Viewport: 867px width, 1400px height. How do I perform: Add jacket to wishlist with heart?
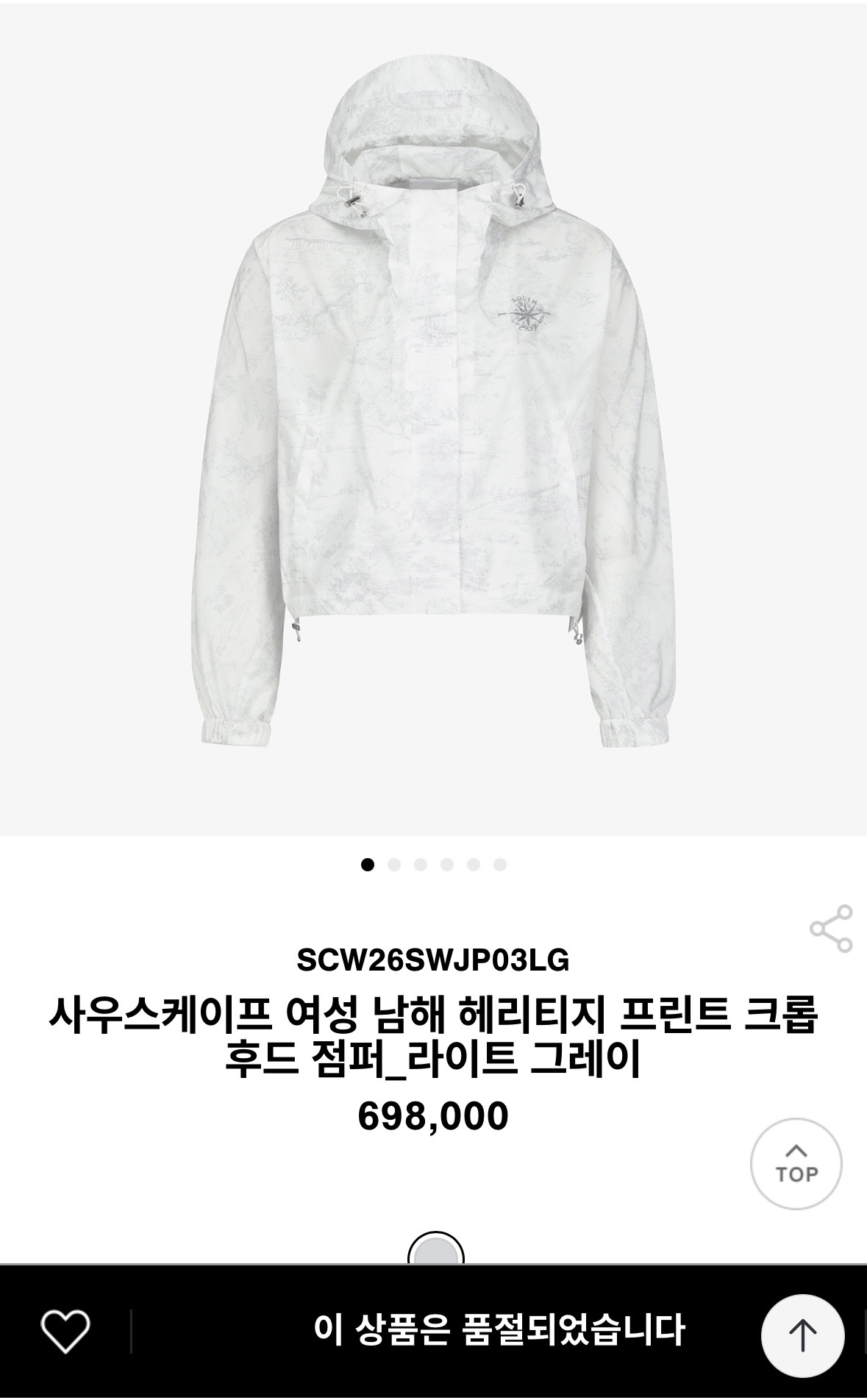[x=65, y=1330]
